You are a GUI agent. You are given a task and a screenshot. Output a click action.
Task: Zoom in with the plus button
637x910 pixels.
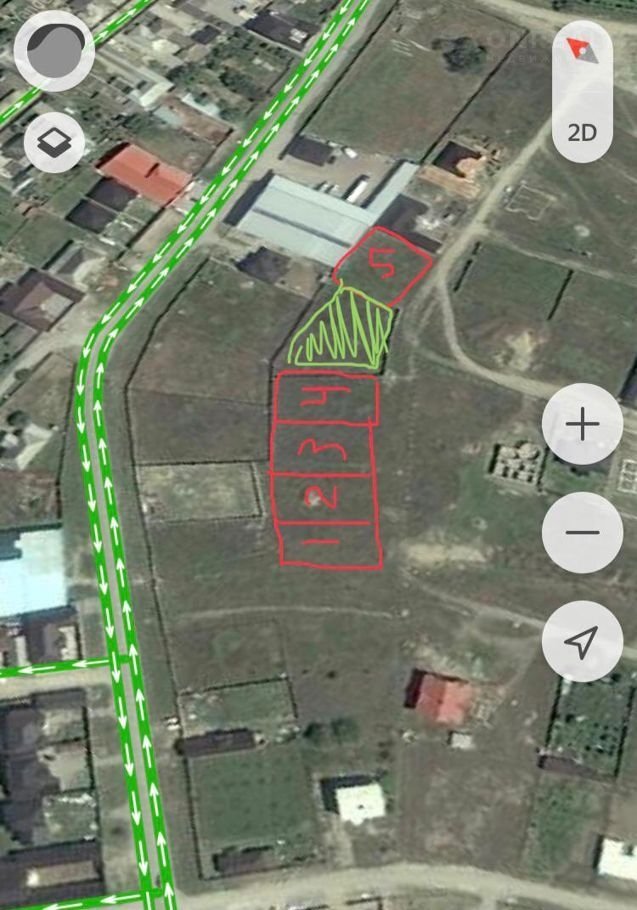click(x=582, y=424)
